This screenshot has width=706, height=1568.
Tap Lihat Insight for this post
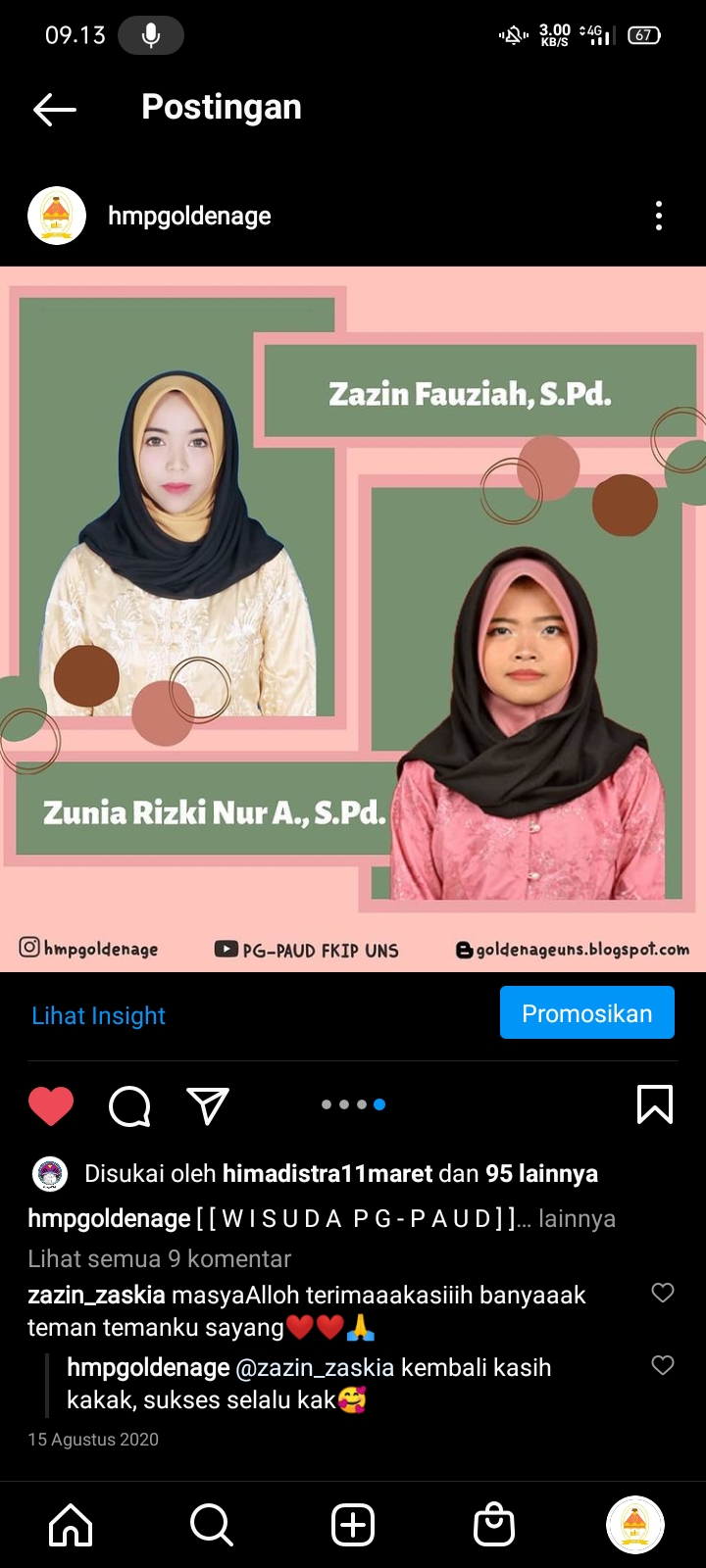coord(98,1015)
